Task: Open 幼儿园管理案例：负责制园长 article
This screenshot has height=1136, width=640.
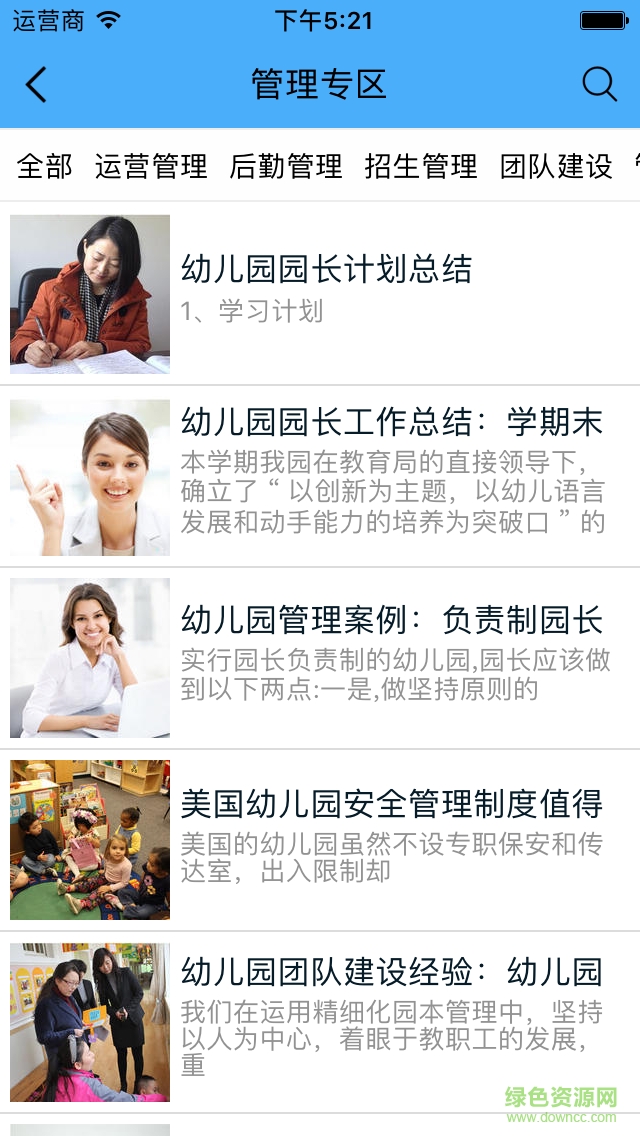Action: pyautogui.click(x=392, y=620)
